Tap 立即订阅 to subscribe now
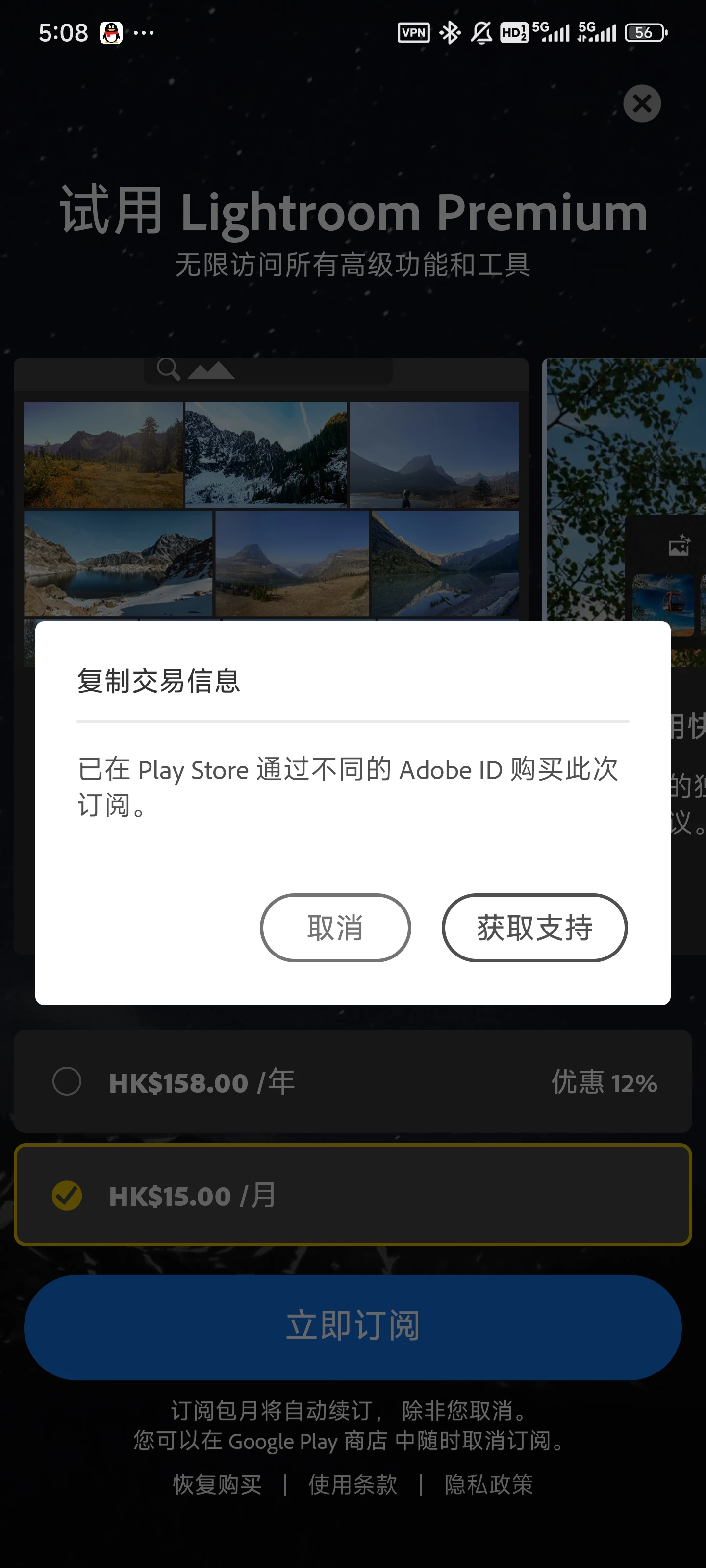The width and height of the screenshot is (706, 1568). [353, 1327]
